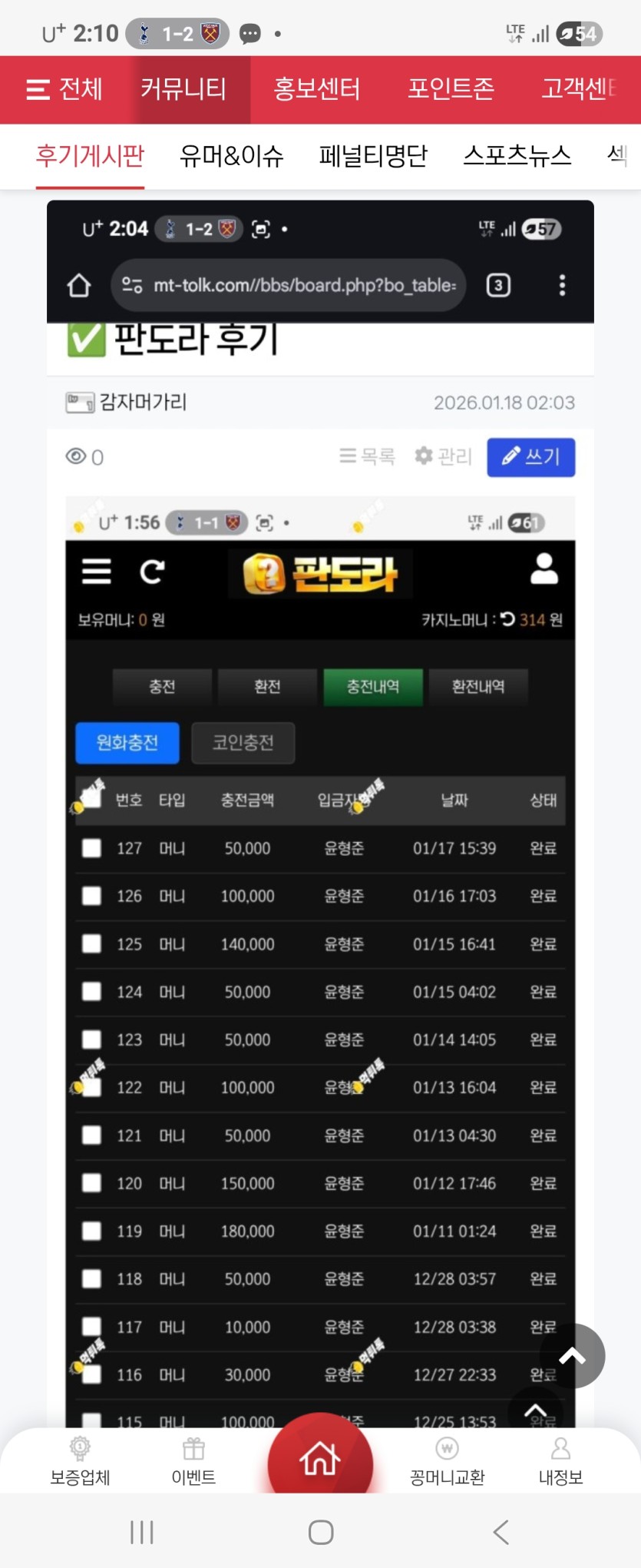View the 스포츠뉴스 tab

coord(517,156)
